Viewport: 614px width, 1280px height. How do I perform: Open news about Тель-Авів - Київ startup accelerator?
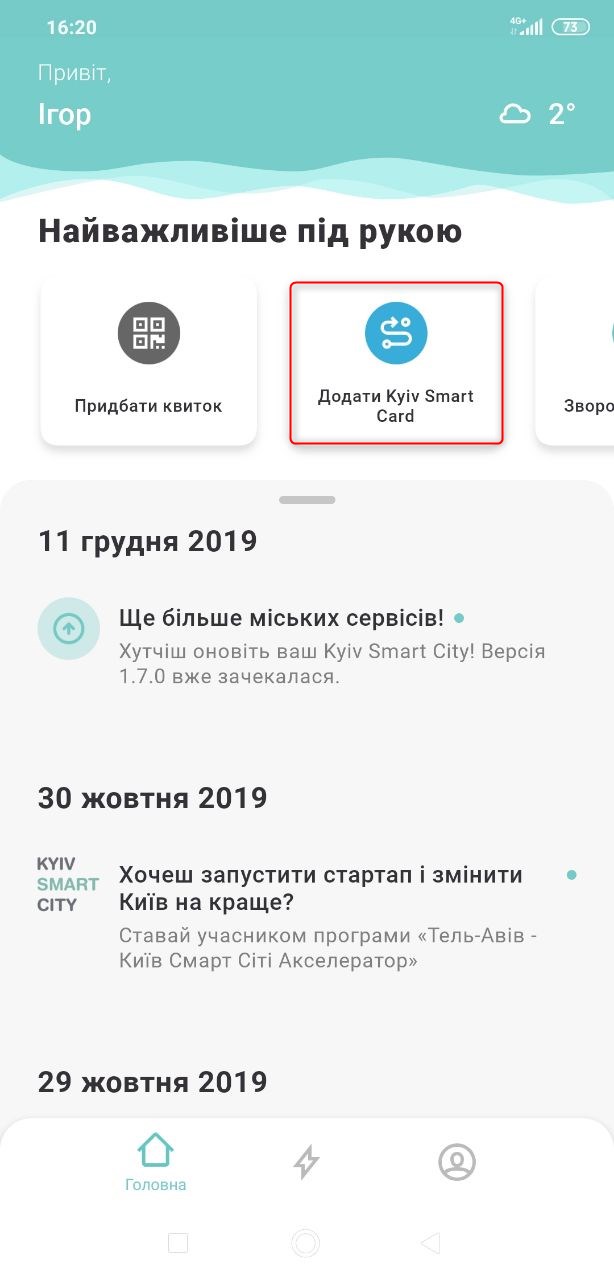(x=307, y=915)
